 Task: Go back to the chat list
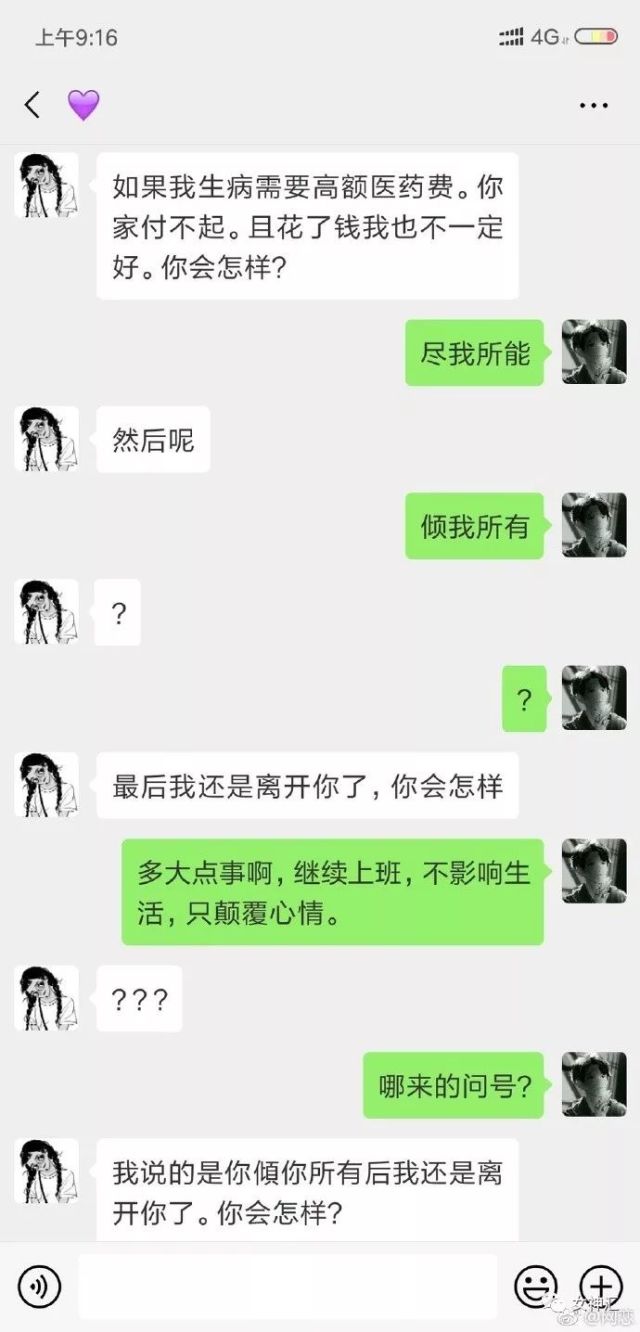click(x=33, y=105)
